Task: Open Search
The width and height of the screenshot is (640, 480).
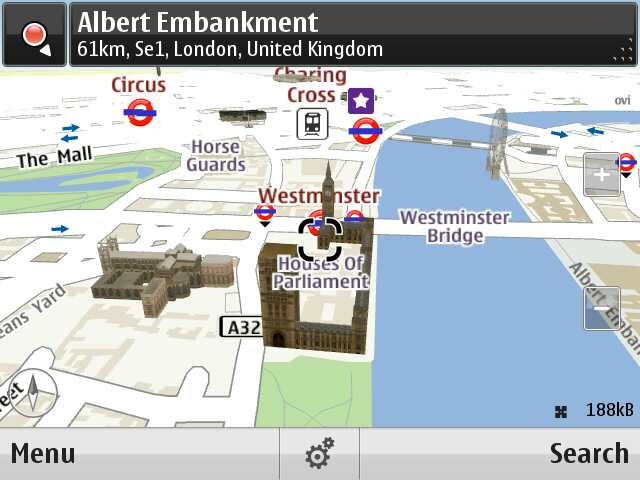Action: point(588,454)
